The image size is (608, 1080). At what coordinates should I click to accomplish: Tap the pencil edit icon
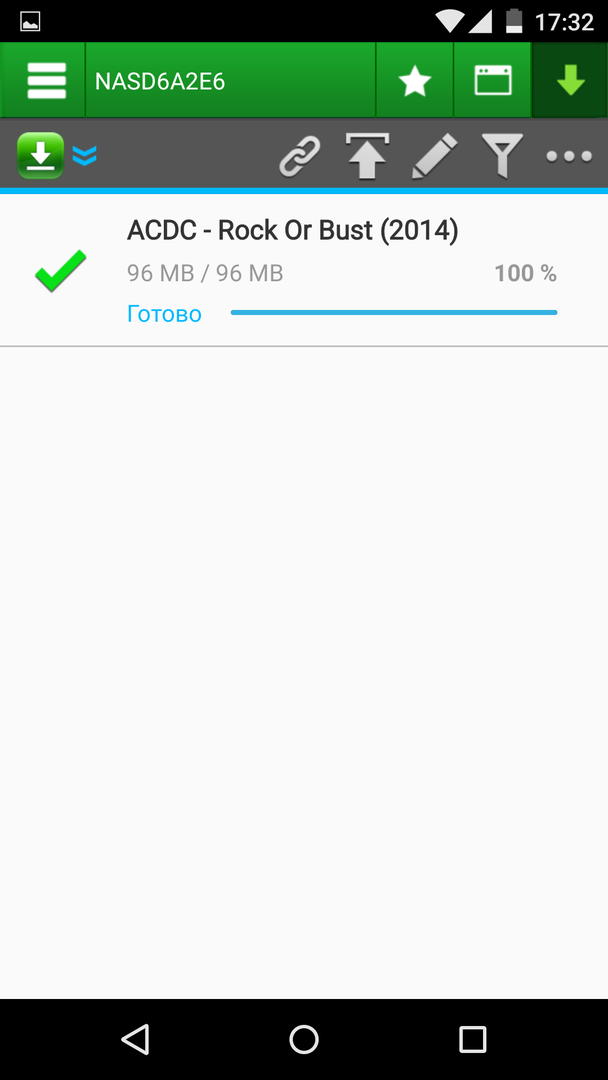click(x=434, y=156)
